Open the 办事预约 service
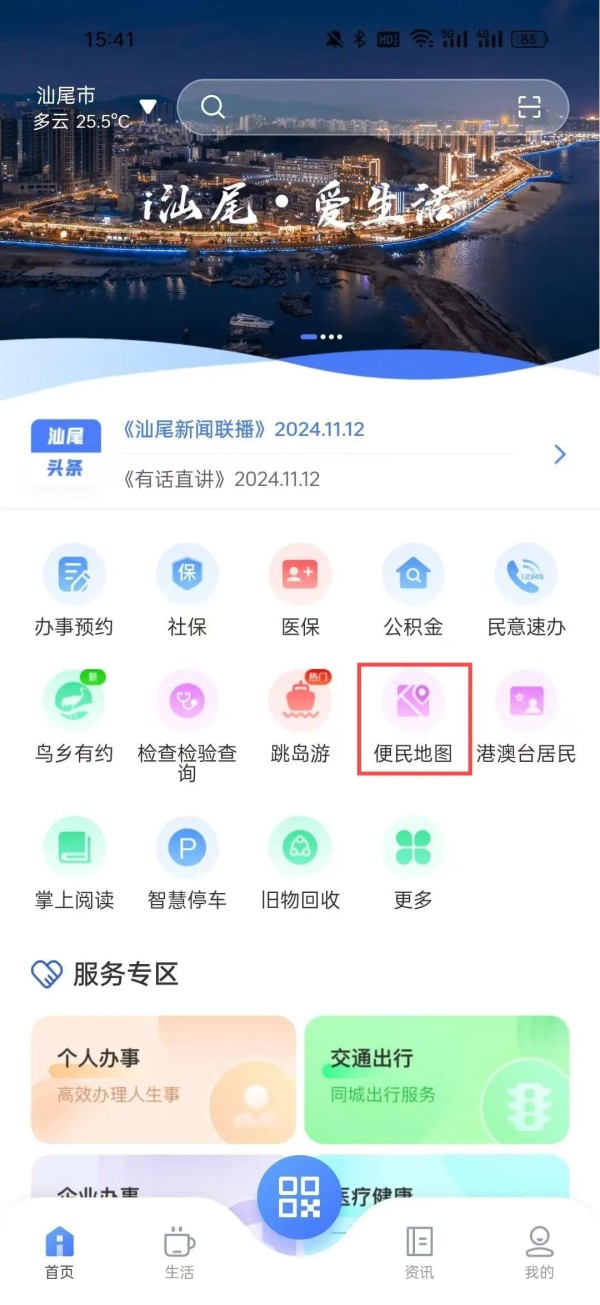This screenshot has height=1305, width=600. point(73,590)
